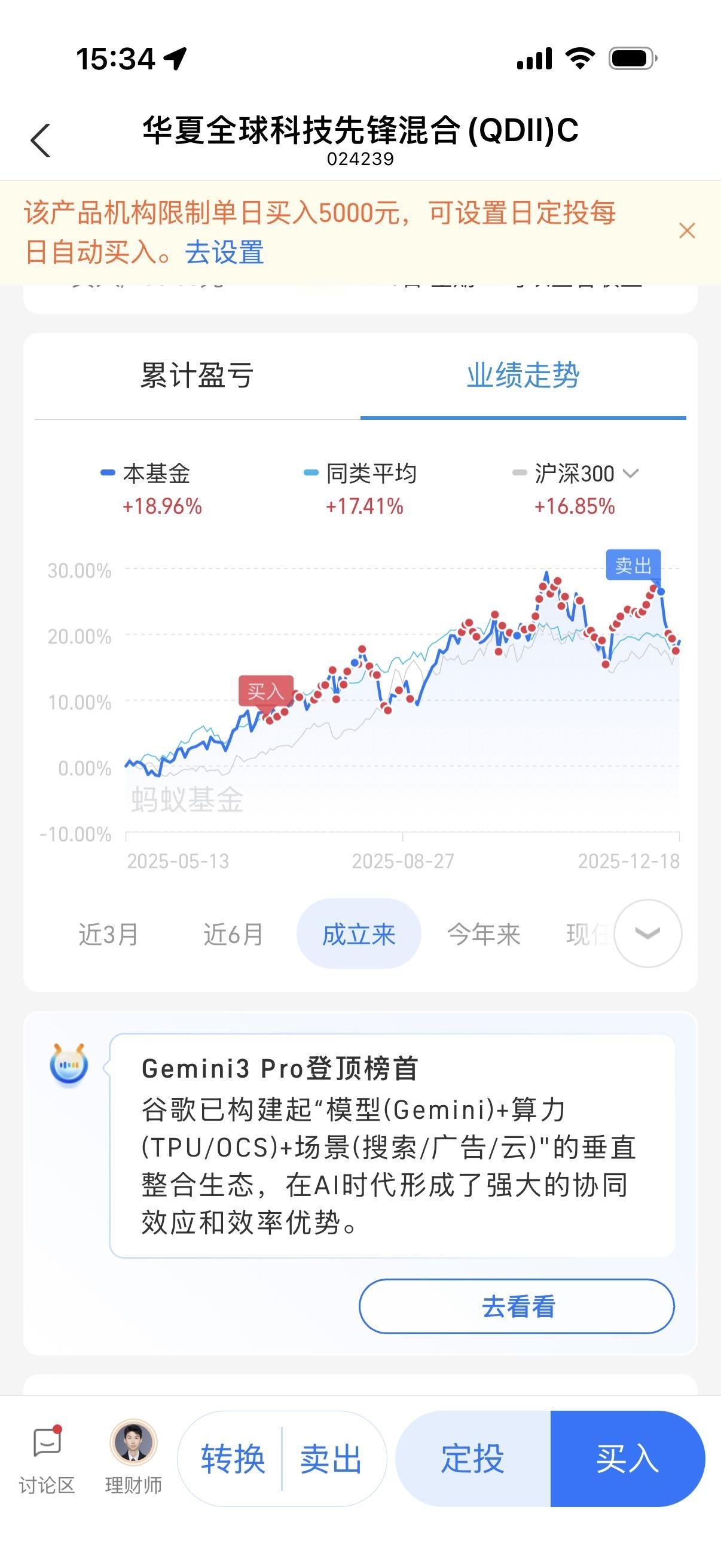The height and width of the screenshot is (1568, 721).
Task: Open 去设置 to configure daily auto-invest
Action: [225, 252]
